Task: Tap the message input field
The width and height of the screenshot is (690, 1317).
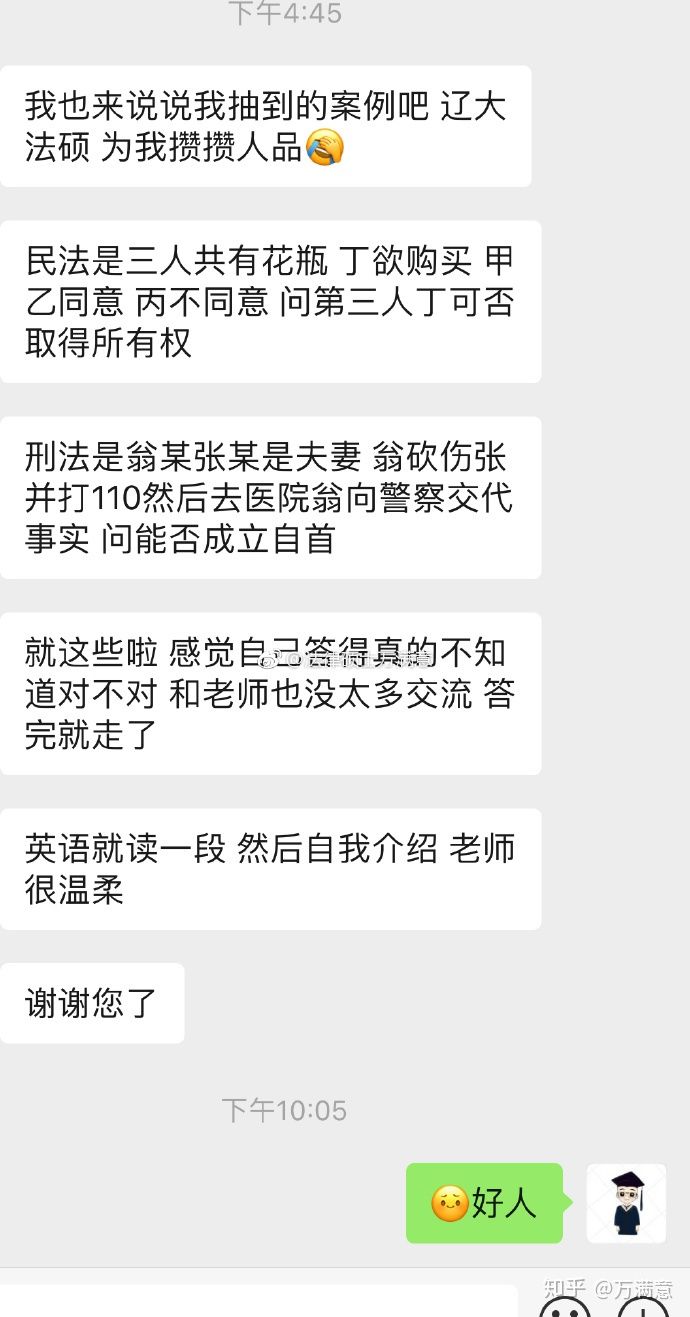Action: pyautogui.click(x=258, y=1302)
